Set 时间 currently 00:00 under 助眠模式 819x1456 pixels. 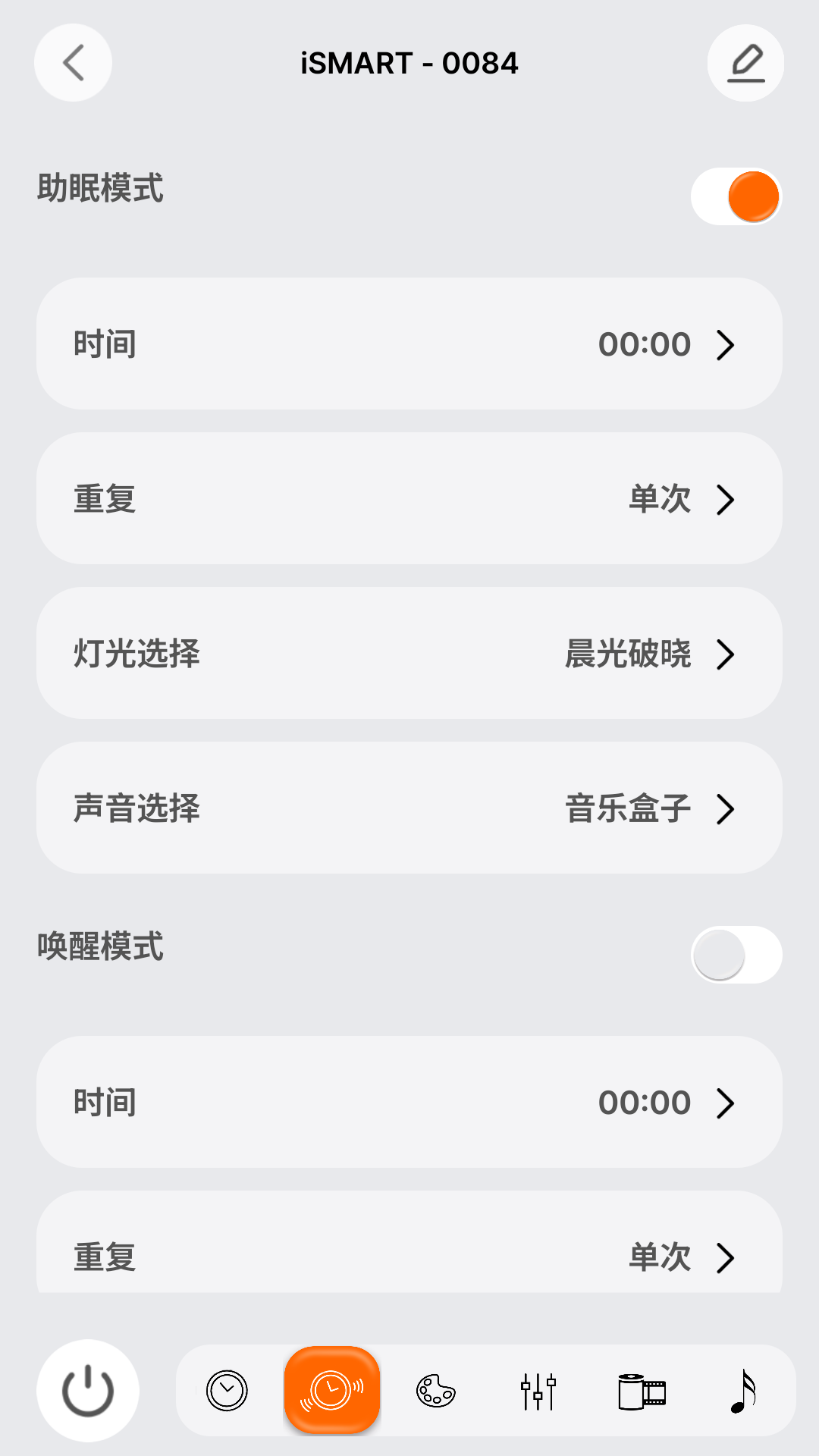(x=409, y=344)
